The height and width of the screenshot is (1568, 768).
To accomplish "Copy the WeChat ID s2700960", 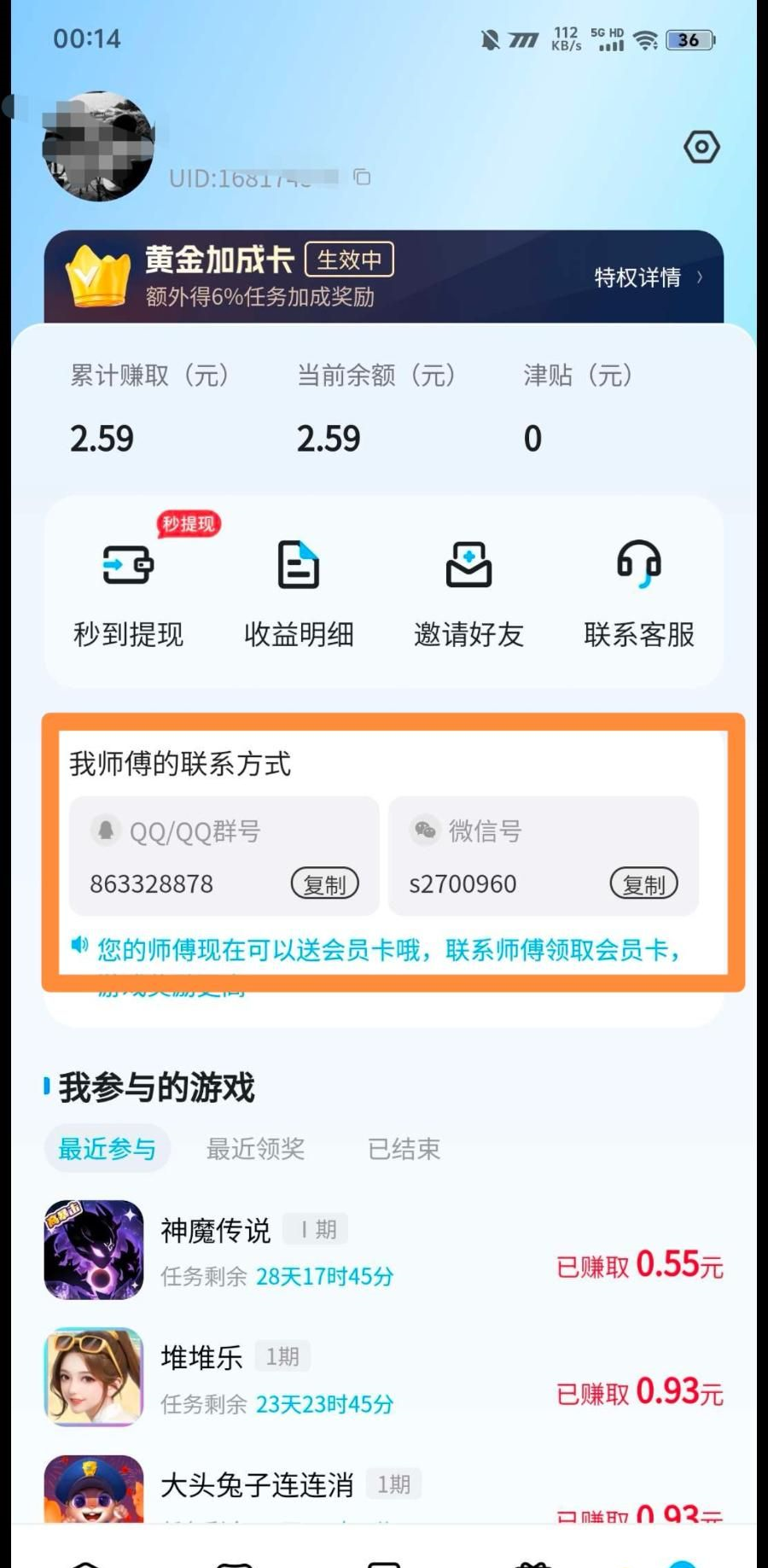I will (x=643, y=884).
